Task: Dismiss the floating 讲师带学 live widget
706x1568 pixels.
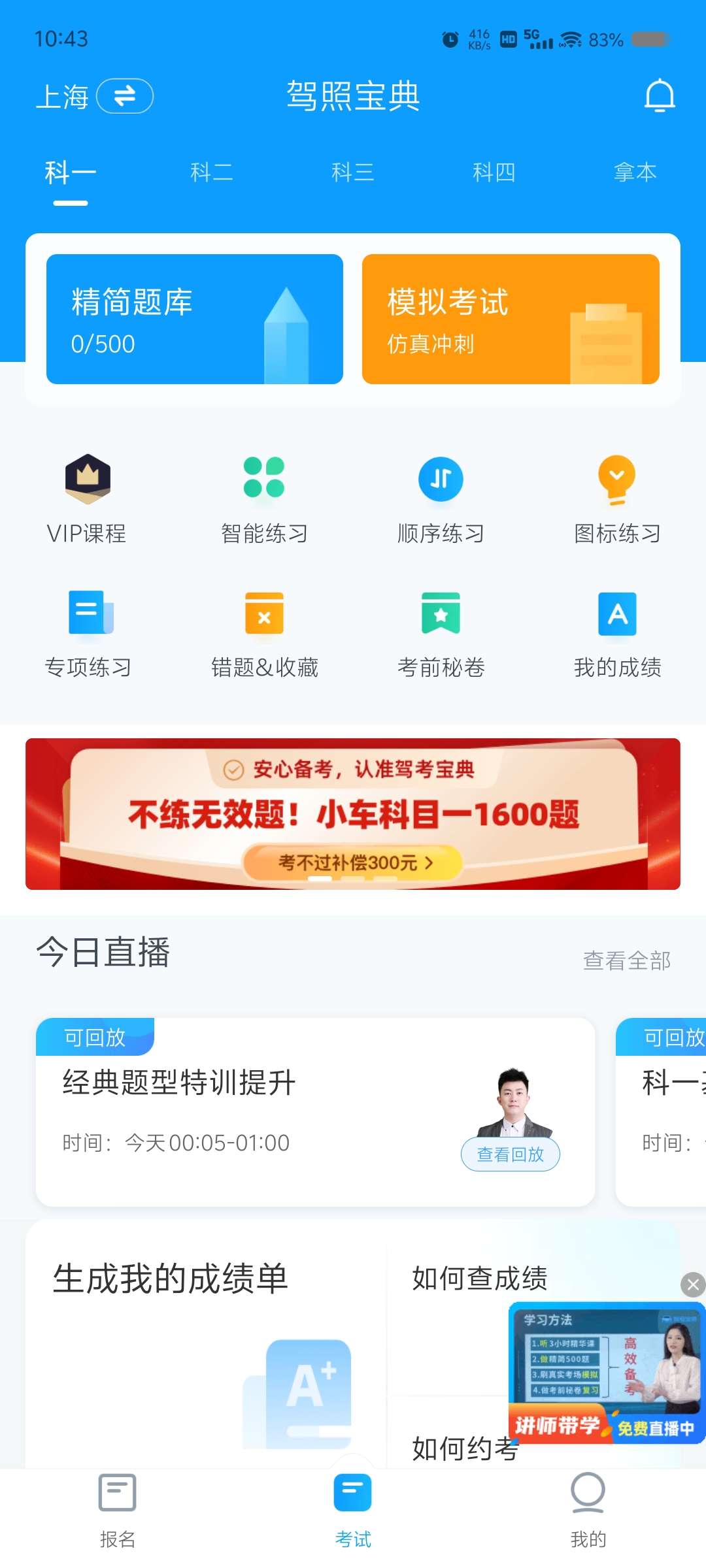Action: click(x=693, y=1285)
